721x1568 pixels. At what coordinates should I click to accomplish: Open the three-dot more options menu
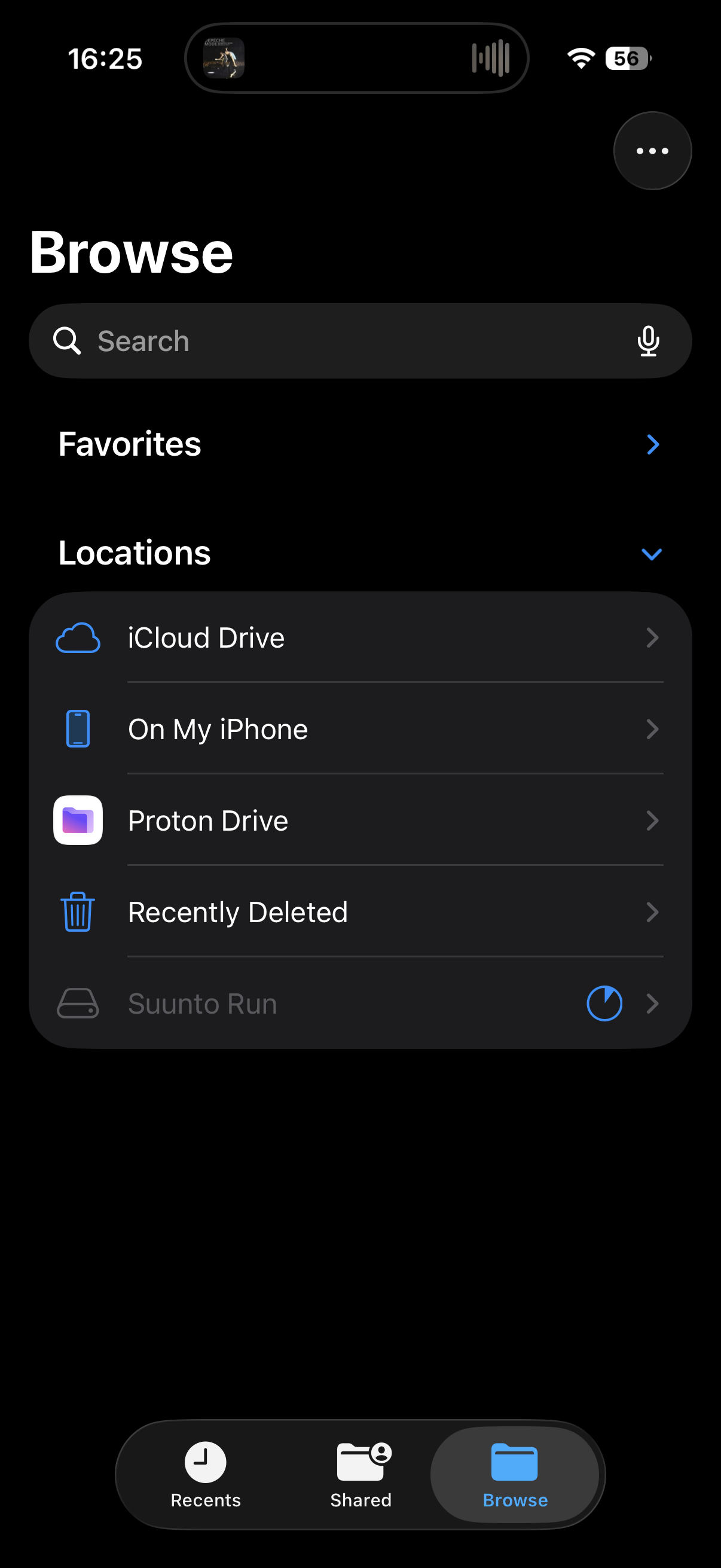tap(652, 151)
